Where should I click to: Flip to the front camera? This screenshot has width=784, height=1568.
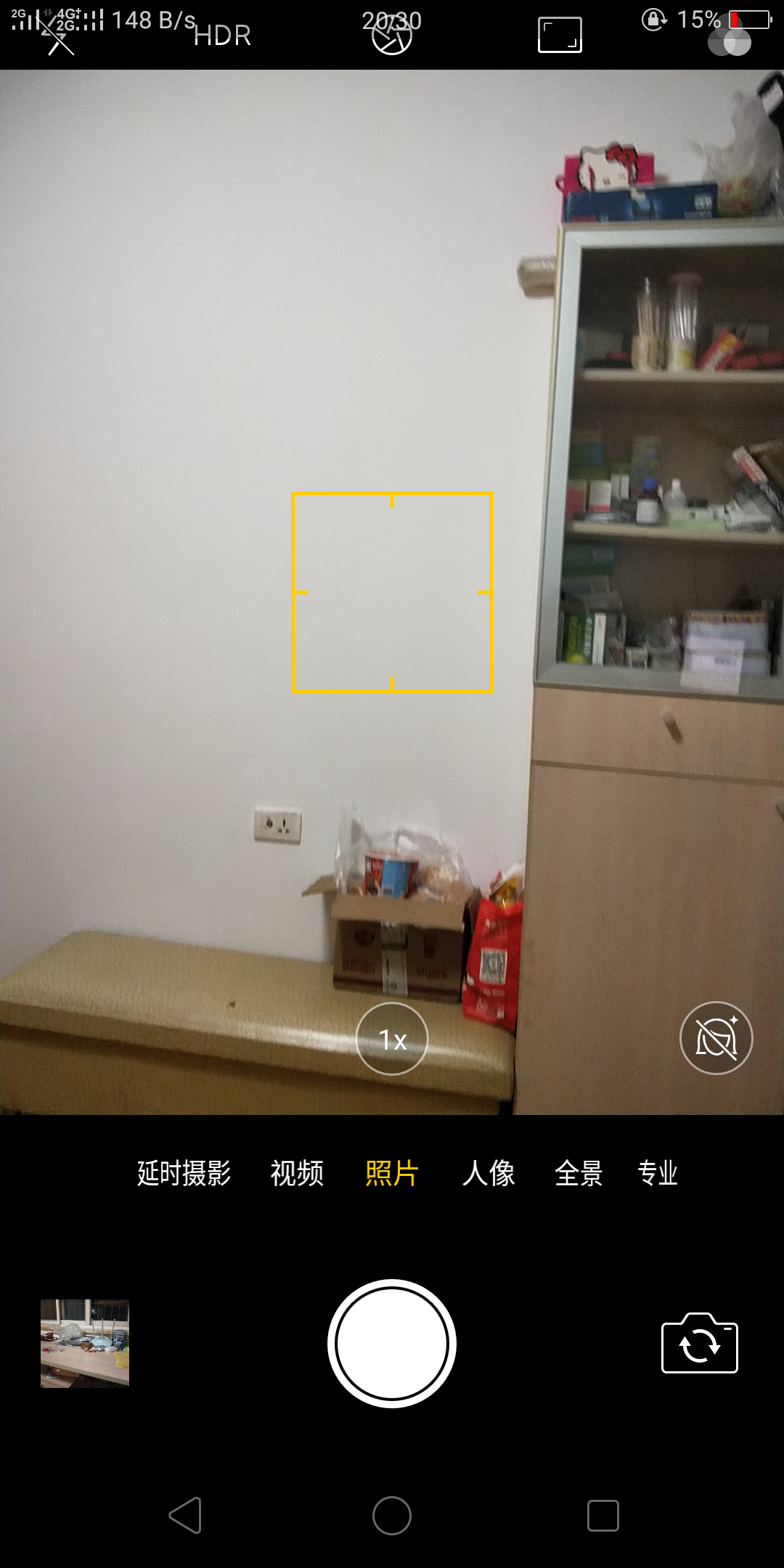[x=700, y=1343]
